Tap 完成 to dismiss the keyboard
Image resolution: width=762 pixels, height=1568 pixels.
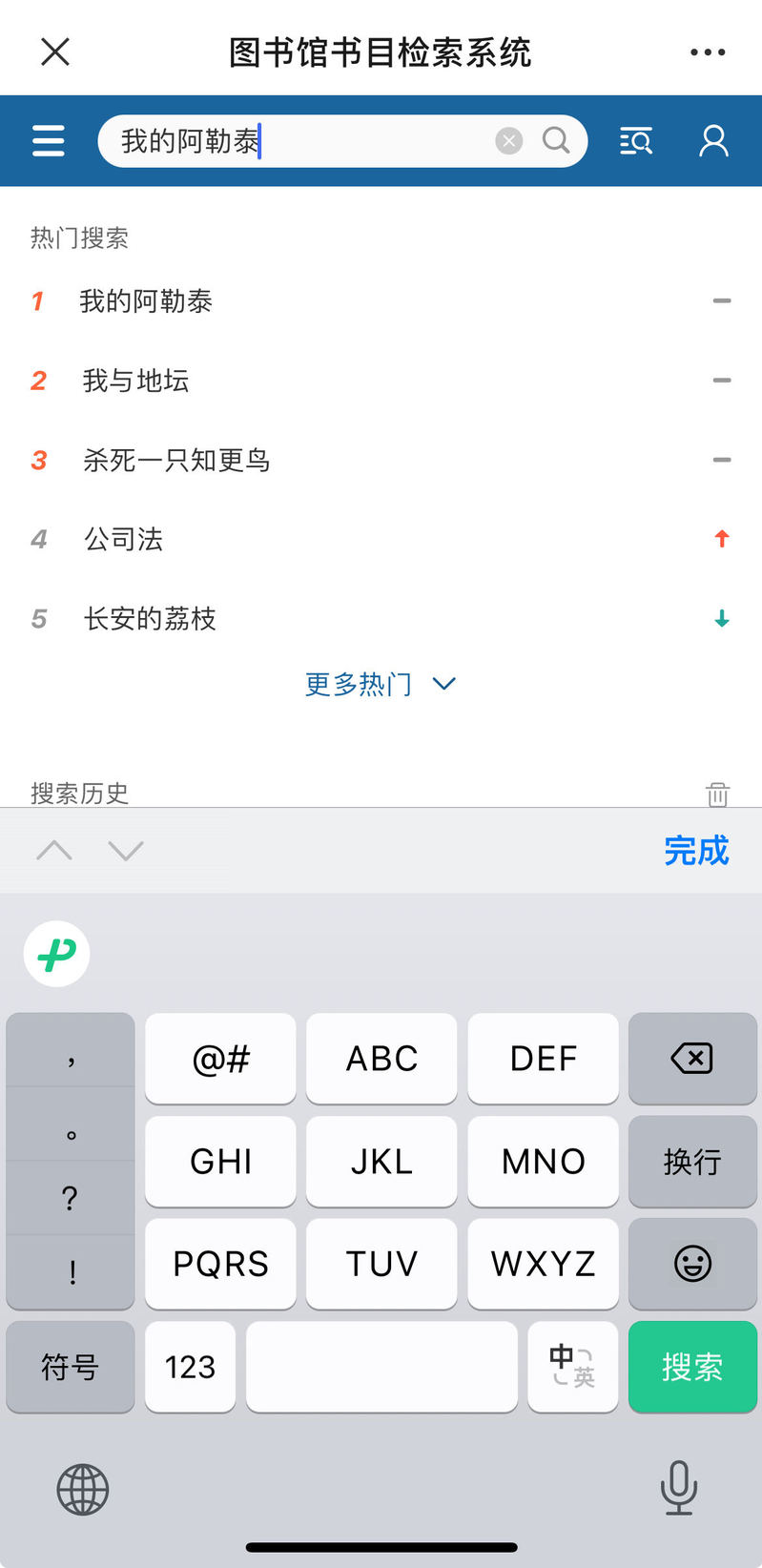696,850
